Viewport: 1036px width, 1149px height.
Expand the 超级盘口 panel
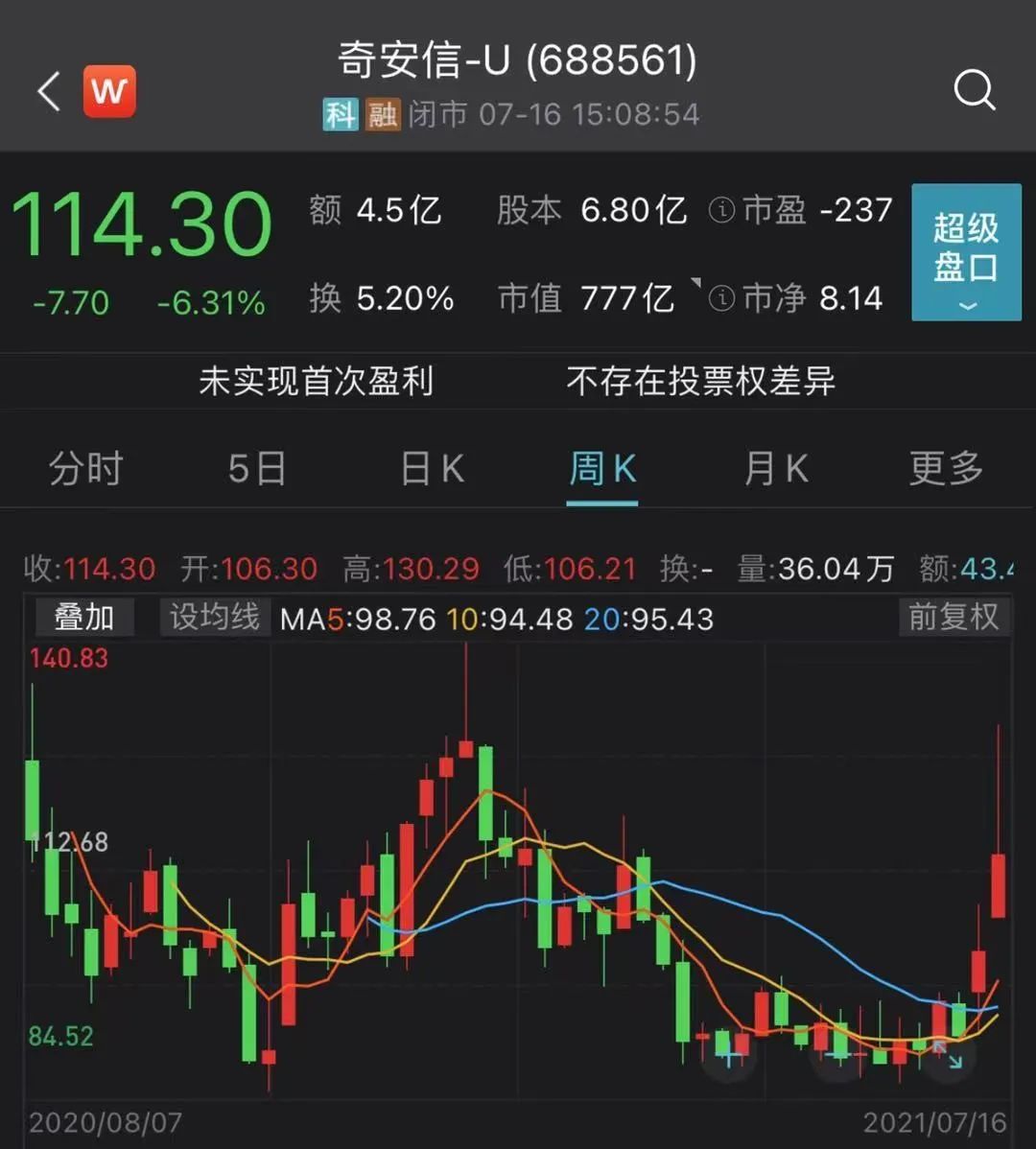pos(966,252)
